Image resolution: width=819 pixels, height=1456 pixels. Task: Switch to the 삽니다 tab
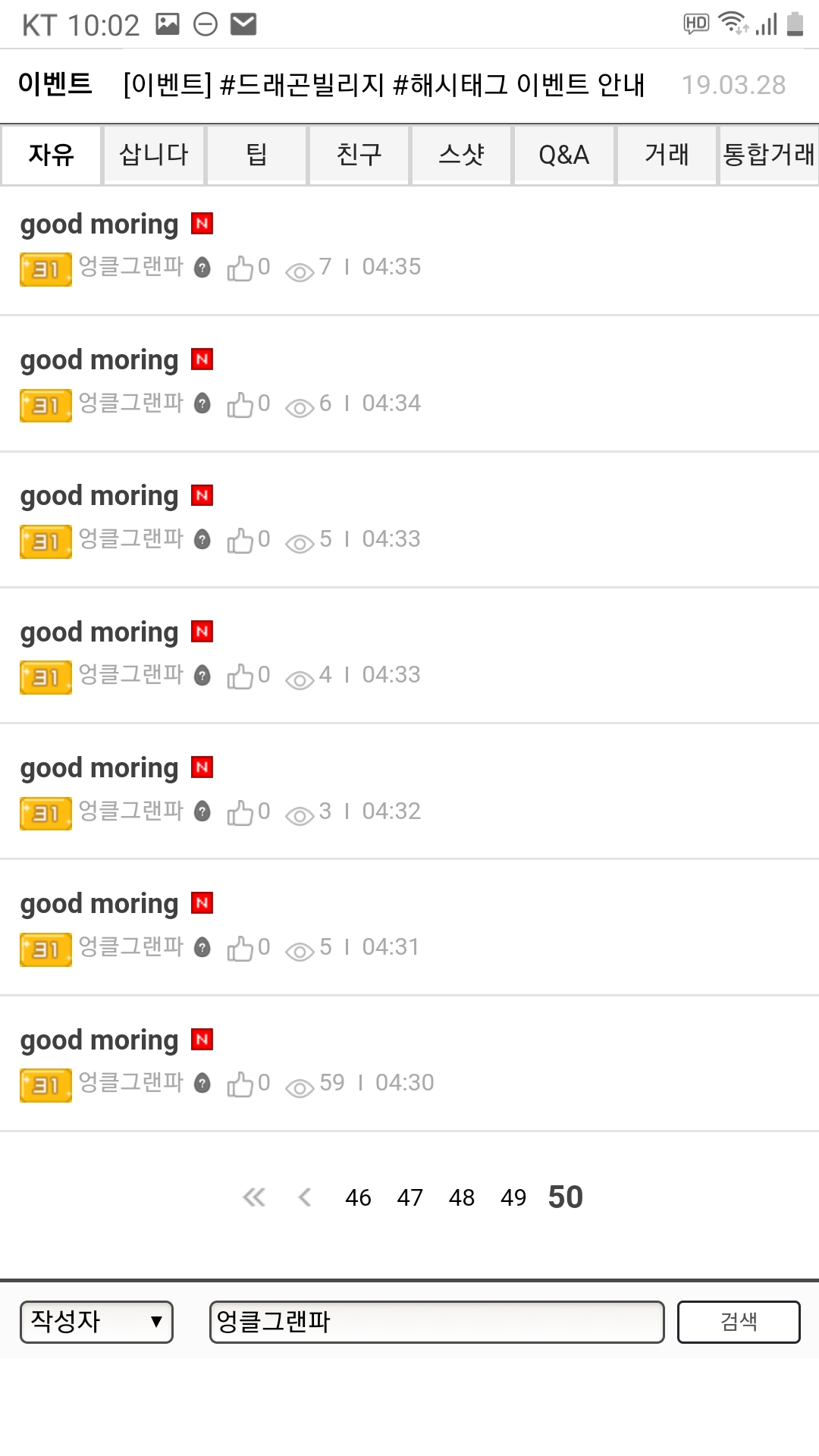pyautogui.click(x=154, y=155)
